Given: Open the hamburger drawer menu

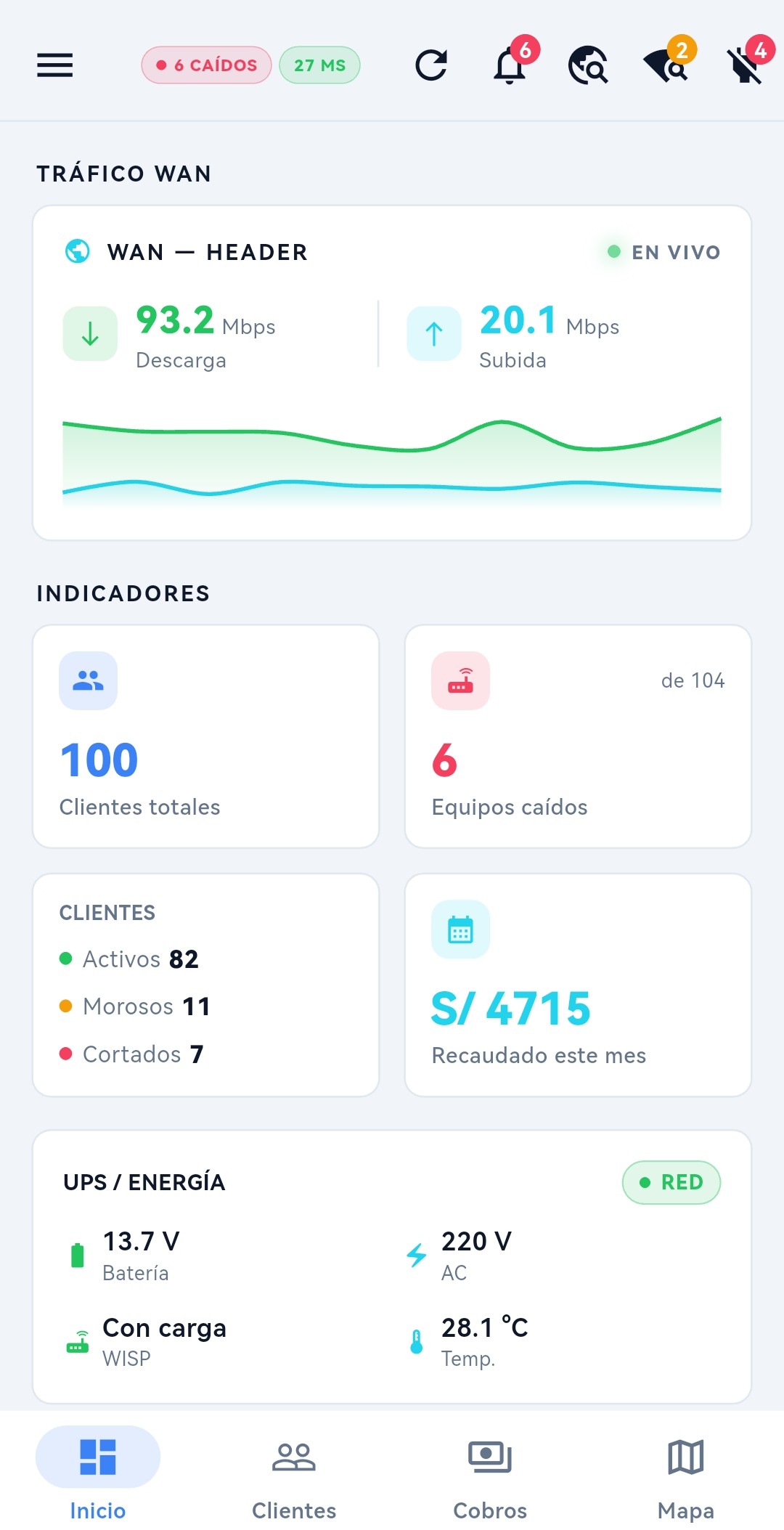Looking at the screenshot, I should [55, 65].
